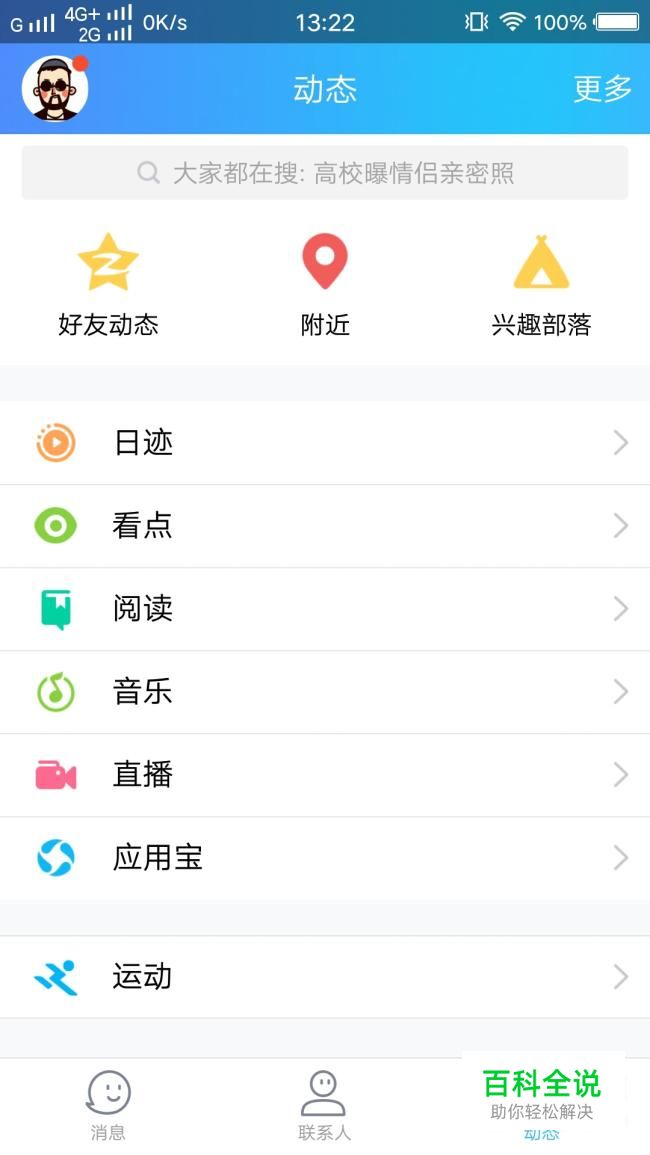Open the 直播 row

325,775
